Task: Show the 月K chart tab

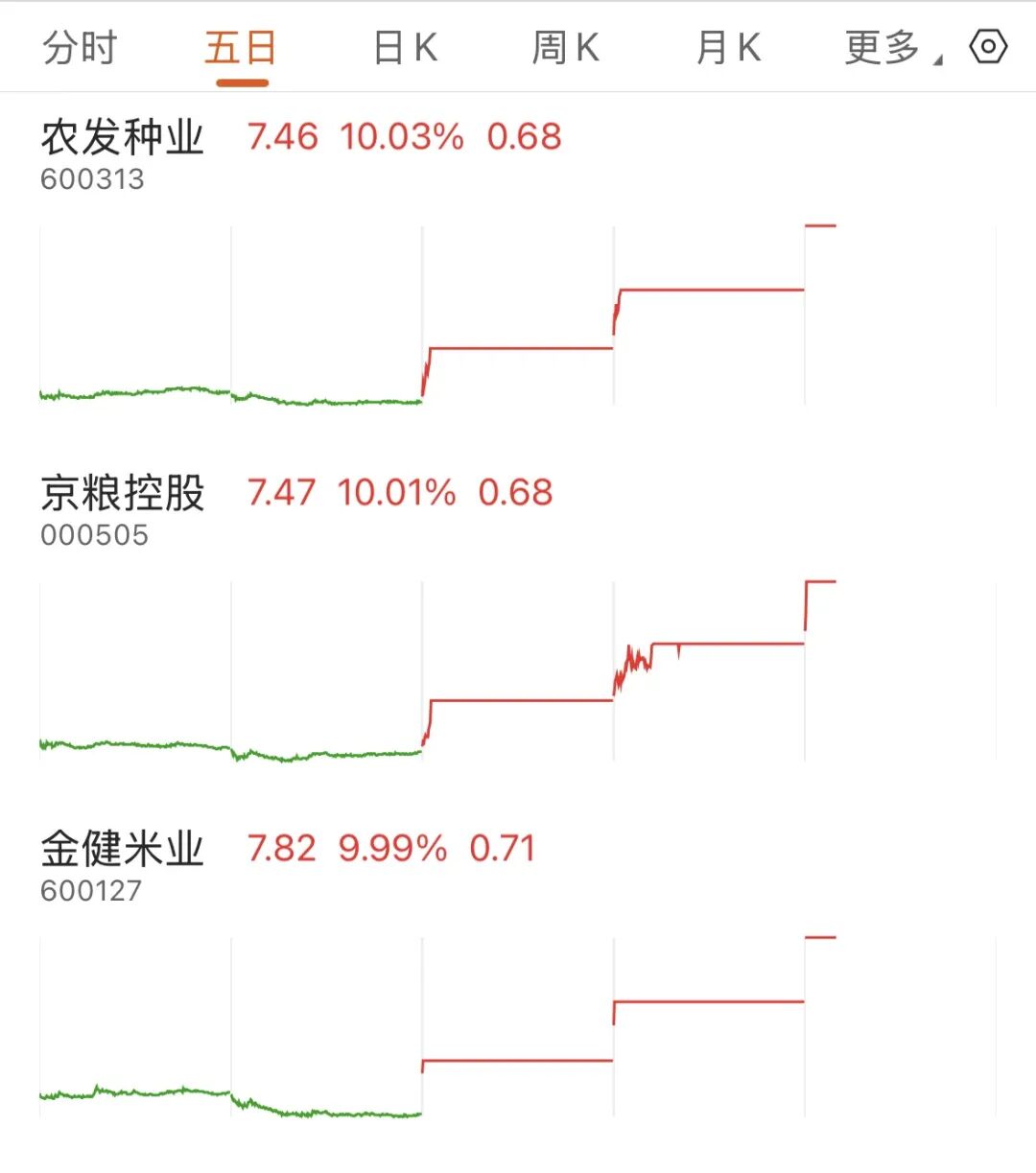Action: 729,47
